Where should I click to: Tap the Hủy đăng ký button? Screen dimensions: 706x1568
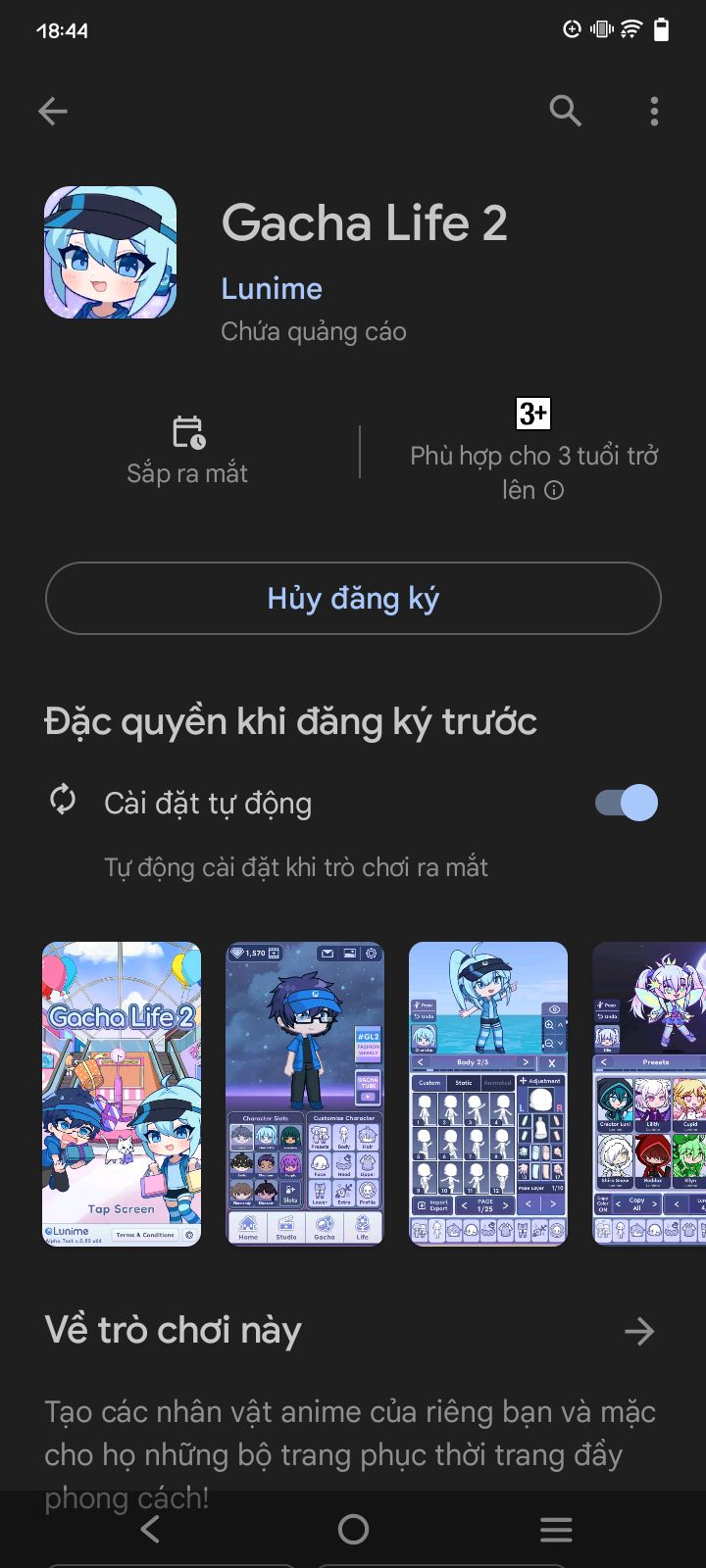tap(353, 598)
